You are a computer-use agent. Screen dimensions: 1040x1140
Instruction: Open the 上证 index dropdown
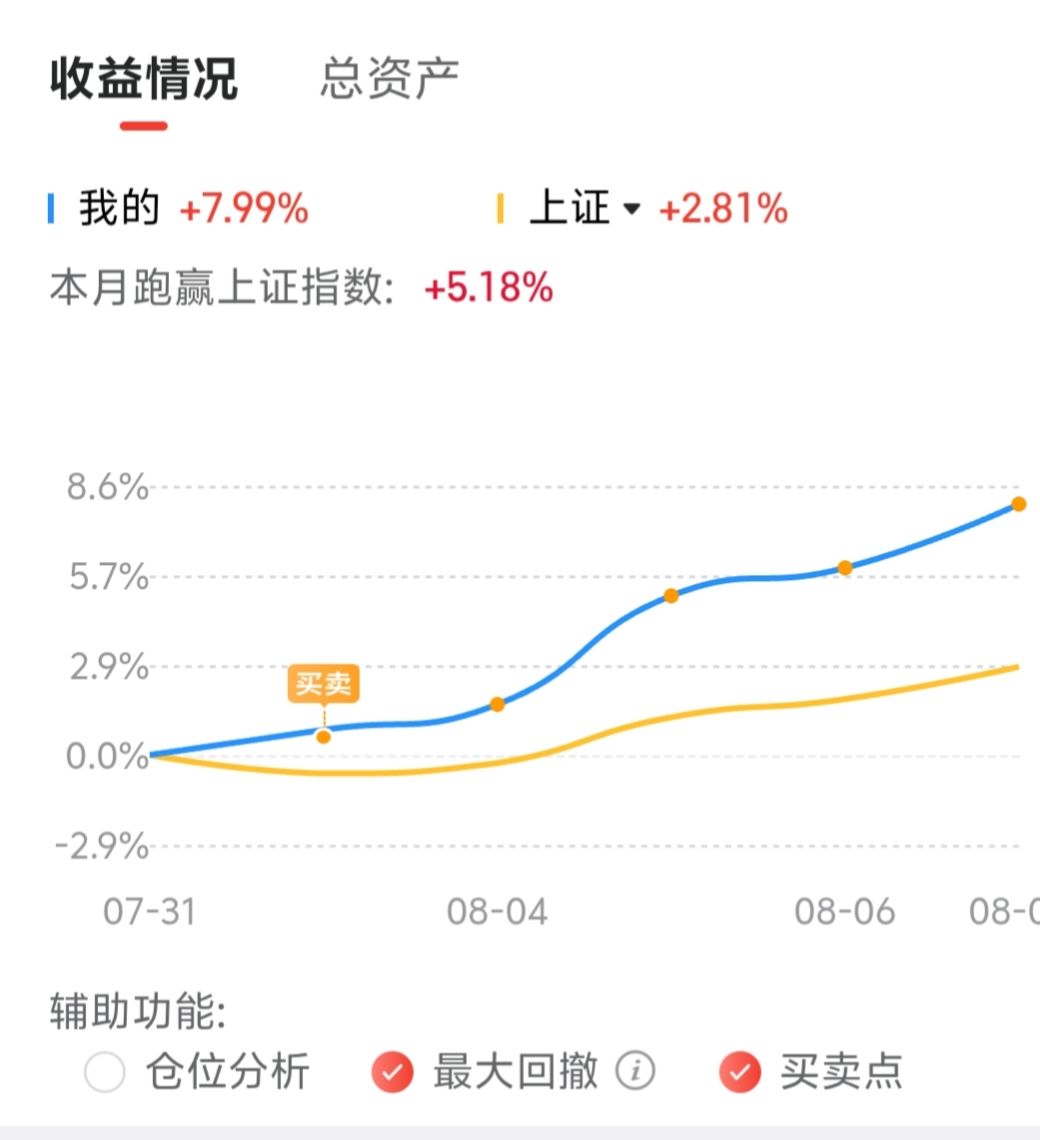[585, 208]
